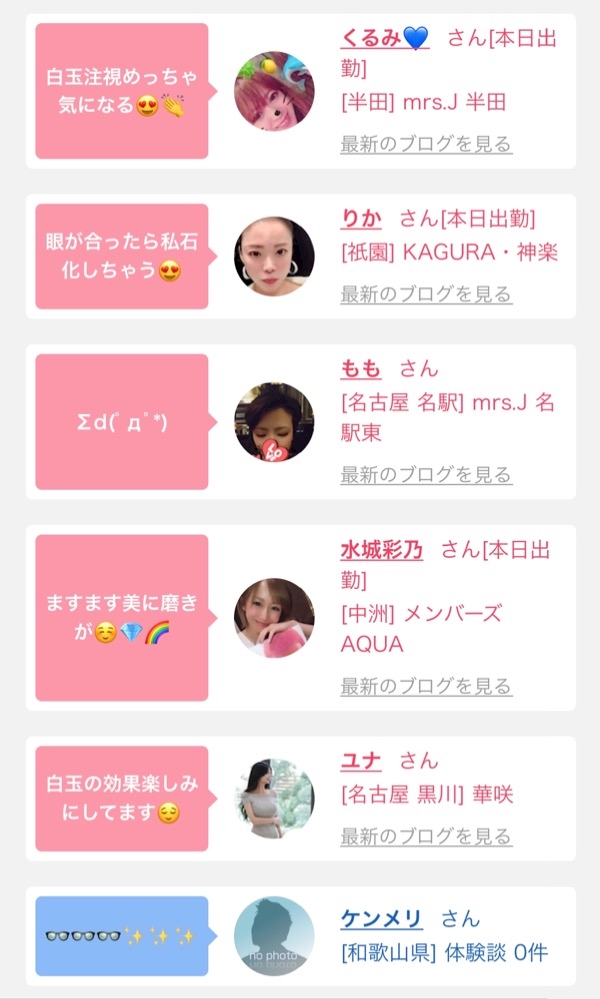Screen dimensions: 600x999
Task: View the latest blog of りか
Action: coord(426,294)
